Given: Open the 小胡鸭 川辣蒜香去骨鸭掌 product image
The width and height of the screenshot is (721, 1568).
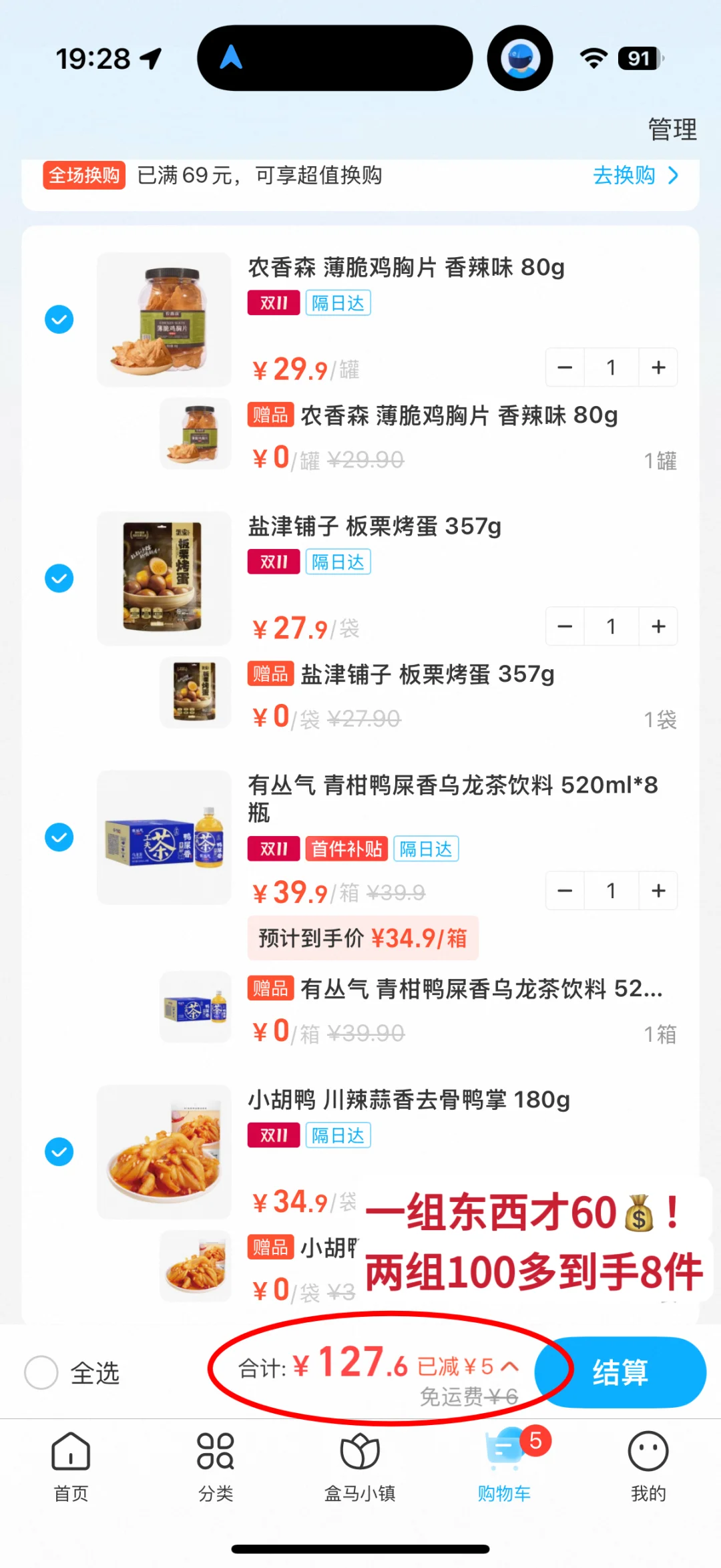Looking at the screenshot, I should [164, 1152].
